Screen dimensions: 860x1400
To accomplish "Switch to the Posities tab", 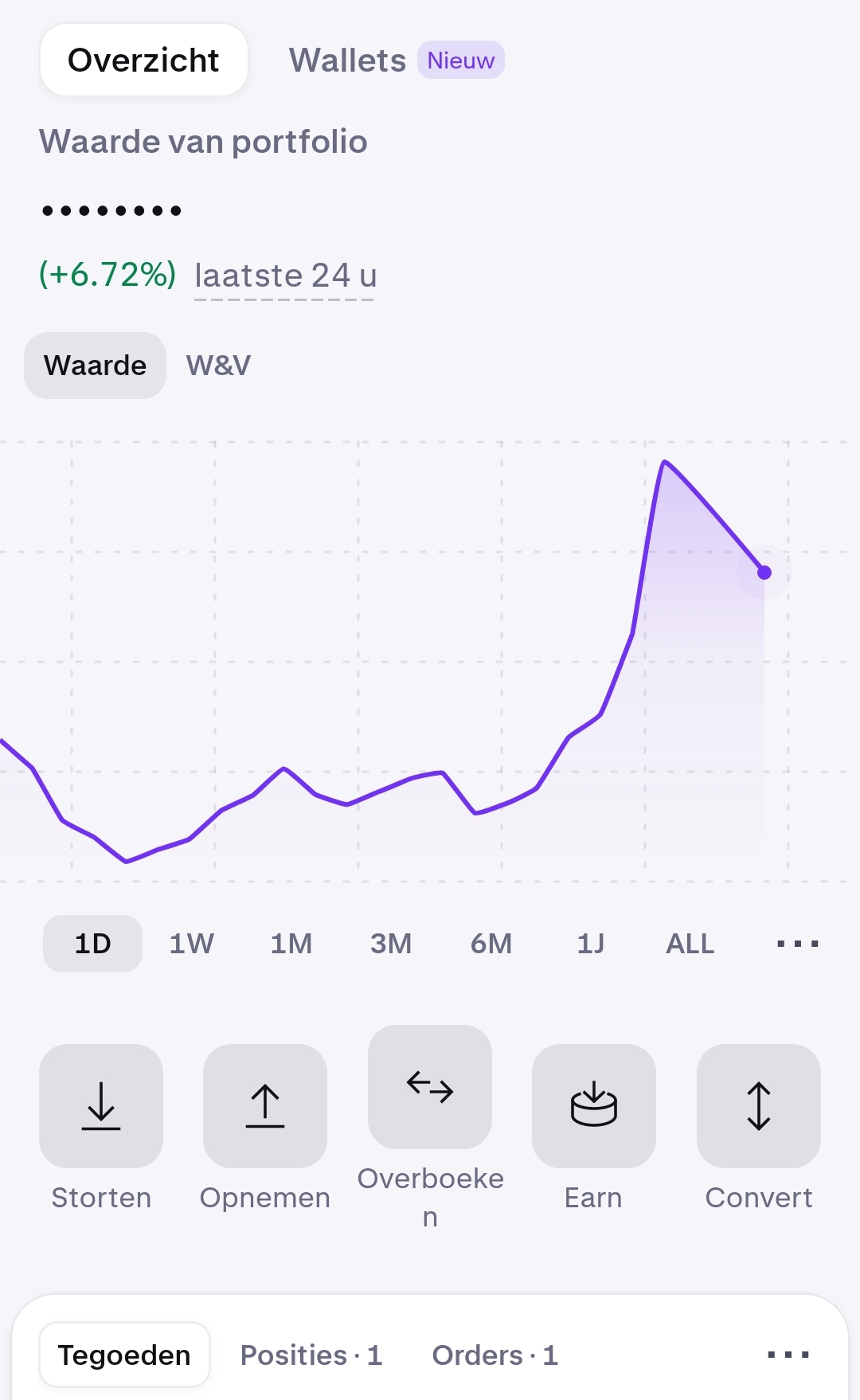I will coord(311,1355).
